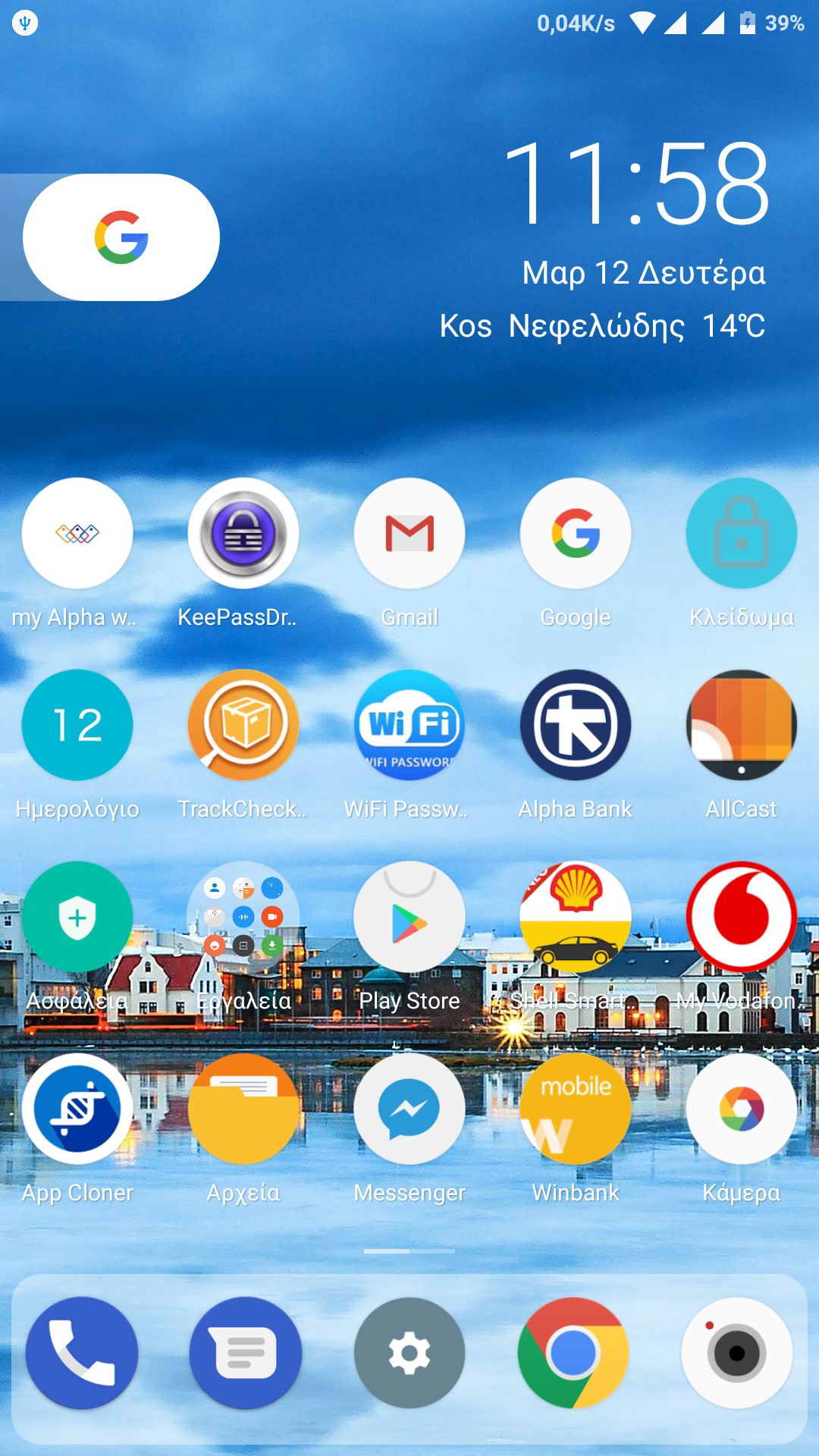Screen dimensions: 819x1456
Task: Tap the Κλείδωμα lock shortcut
Action: (741, 534)
